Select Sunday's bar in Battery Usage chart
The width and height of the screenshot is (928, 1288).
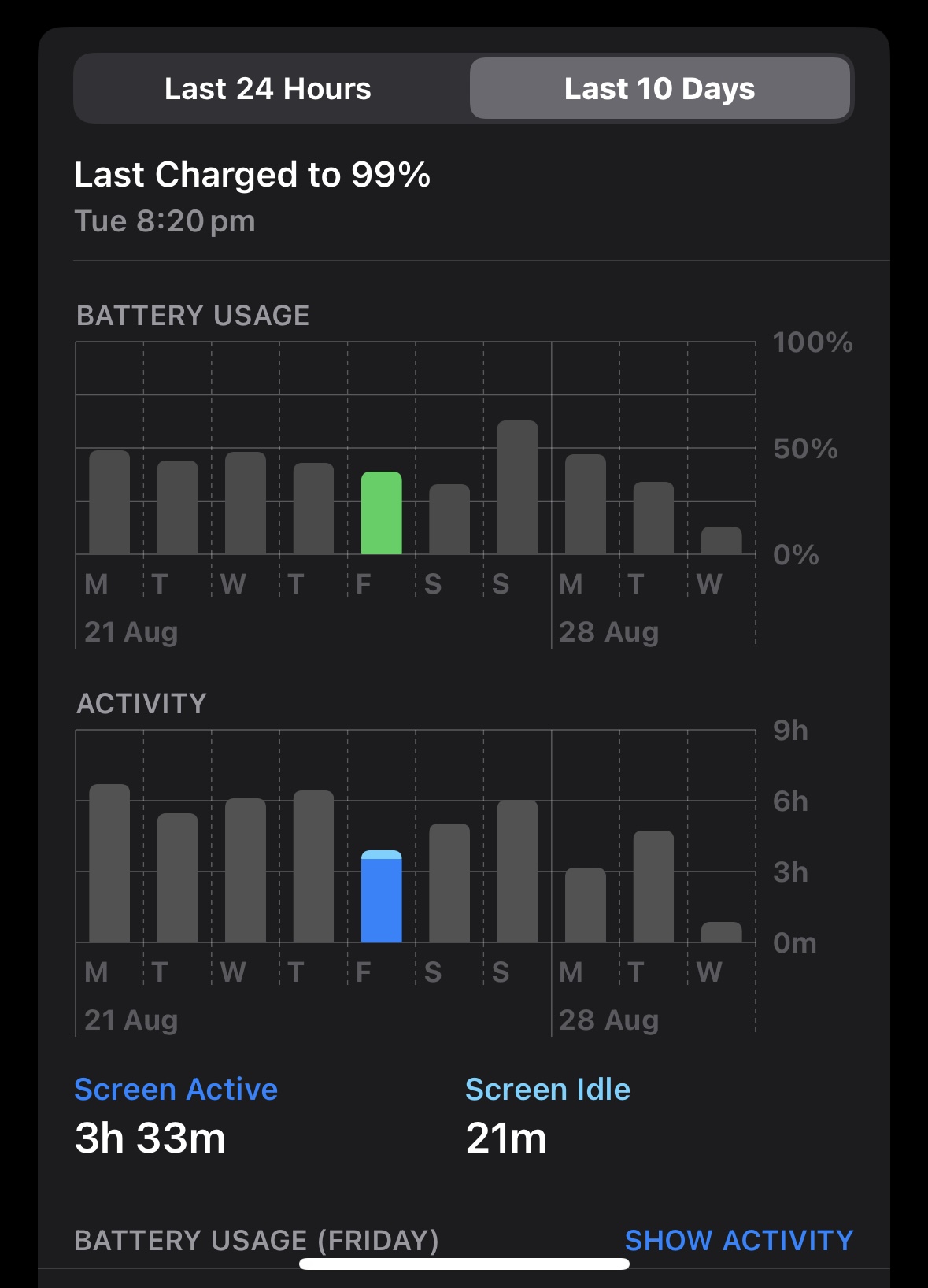[517, 487]
